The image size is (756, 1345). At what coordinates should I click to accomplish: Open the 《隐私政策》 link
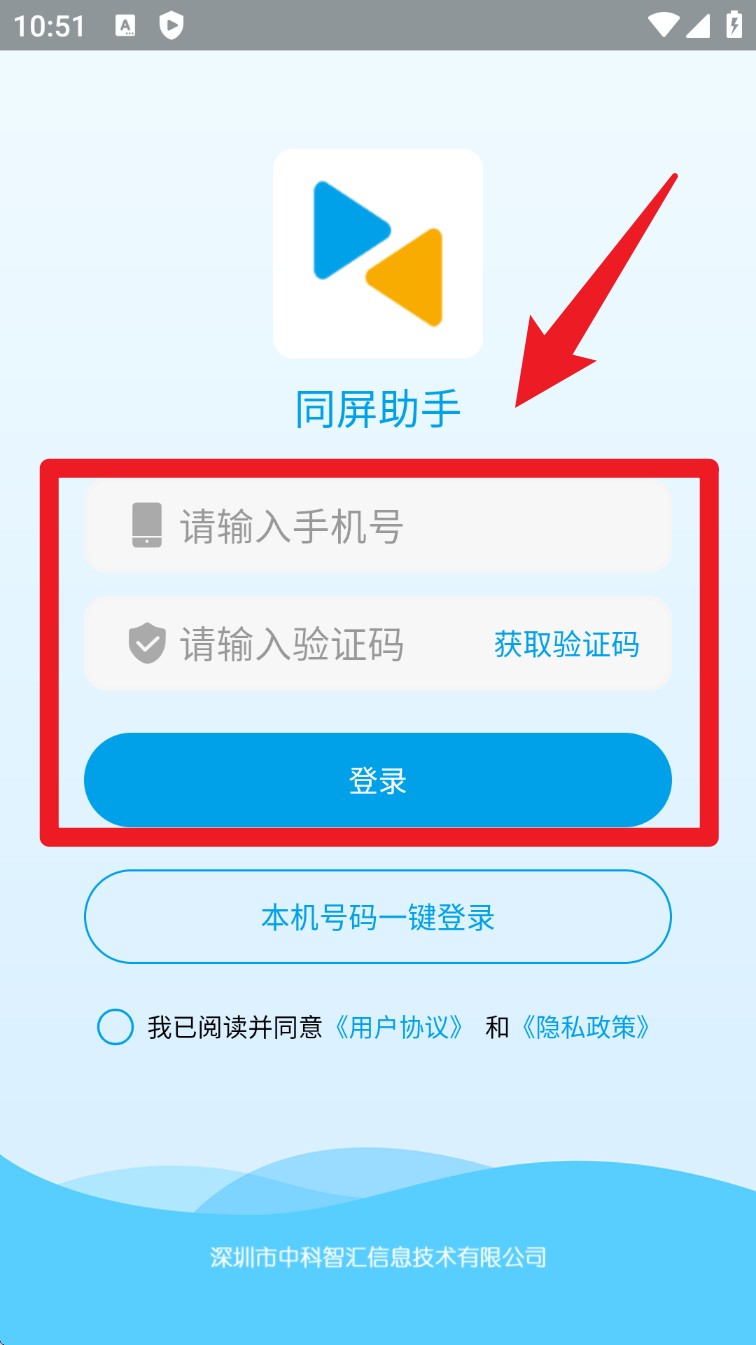click(585, 1027)
